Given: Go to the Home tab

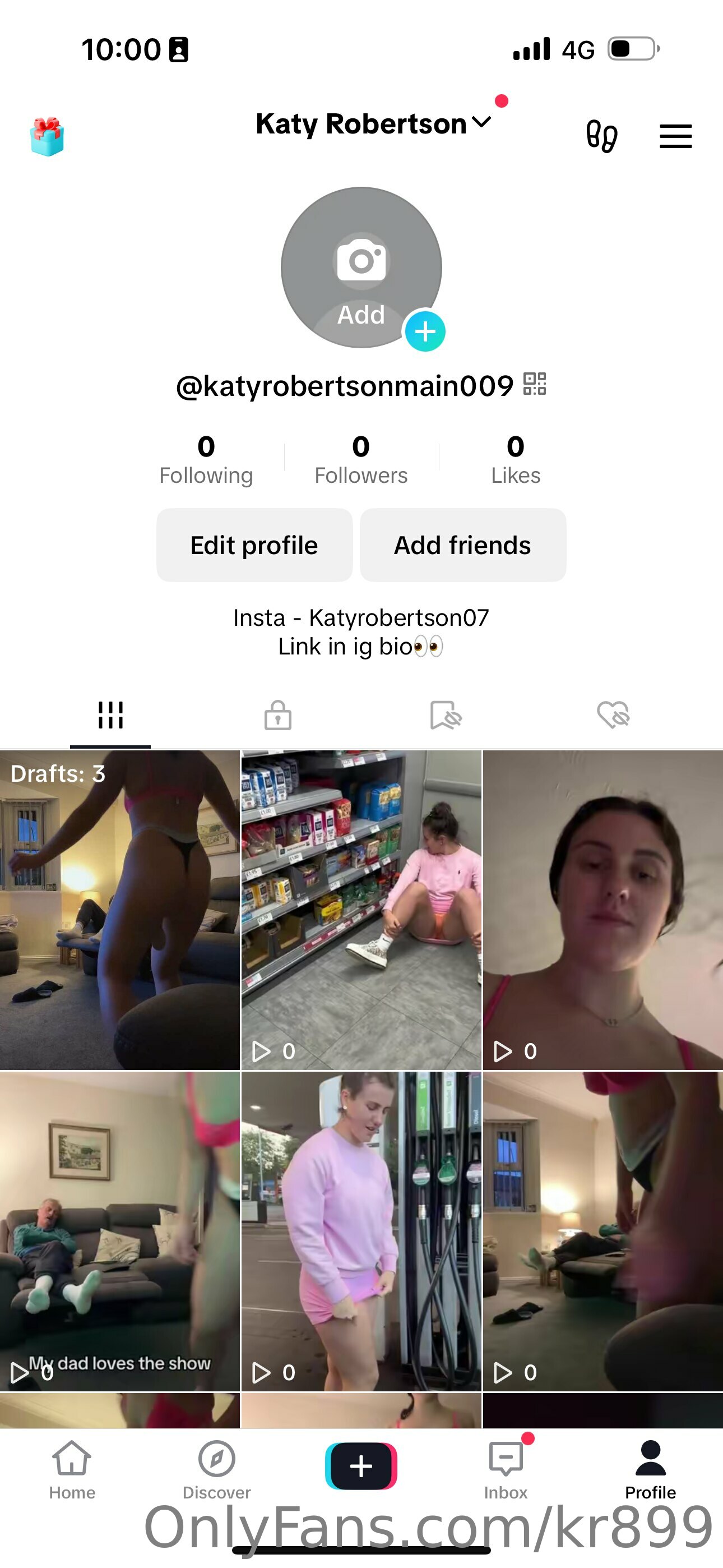Looking at the screenshot, I should (x=72, y=1469).
